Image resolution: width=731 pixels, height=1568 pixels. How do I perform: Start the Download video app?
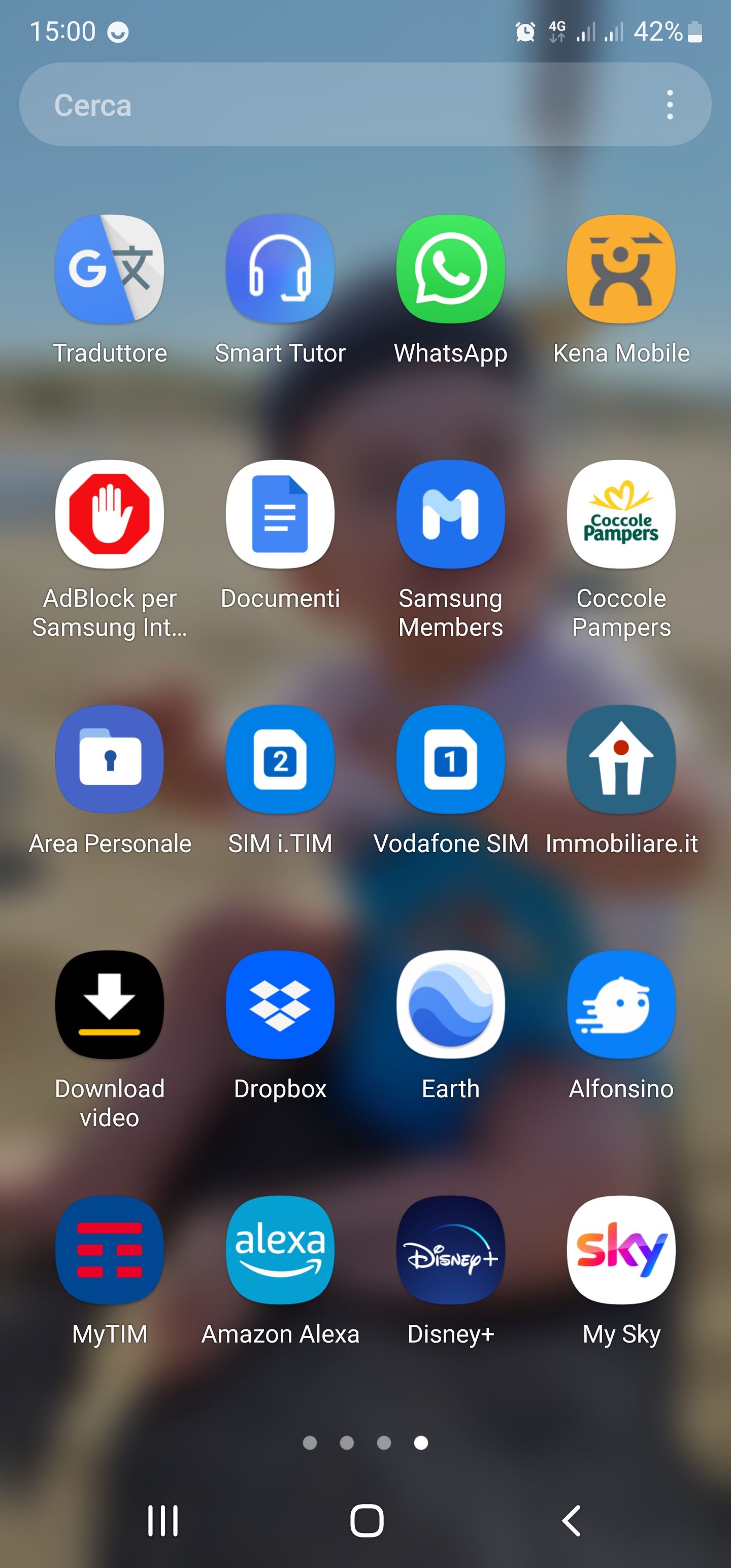point(110,1004)
